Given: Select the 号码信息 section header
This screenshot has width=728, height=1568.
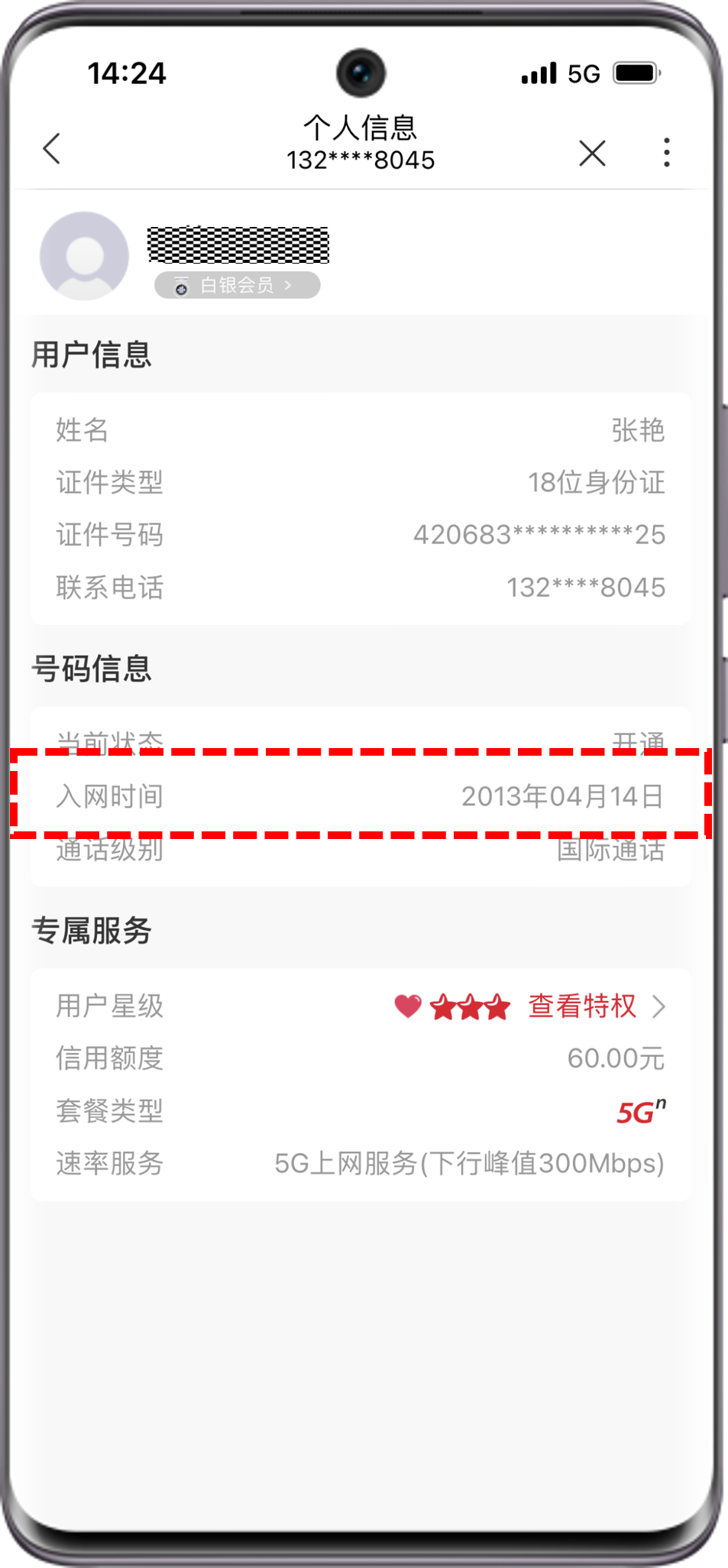Looking at the screenshot, I should tap(93, 667).
